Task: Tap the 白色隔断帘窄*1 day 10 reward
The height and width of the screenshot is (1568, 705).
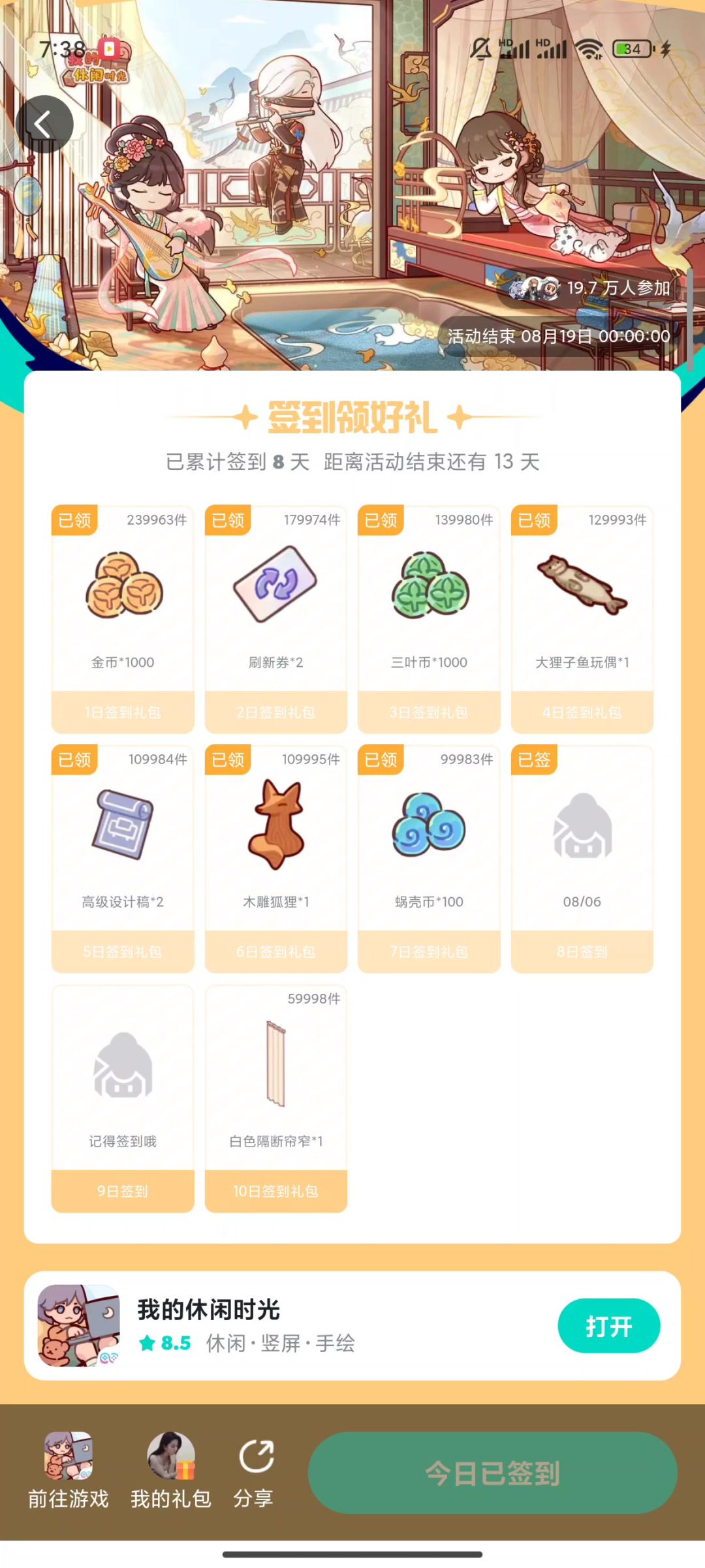Action: pyautogui.click(x=276, y=1098)
